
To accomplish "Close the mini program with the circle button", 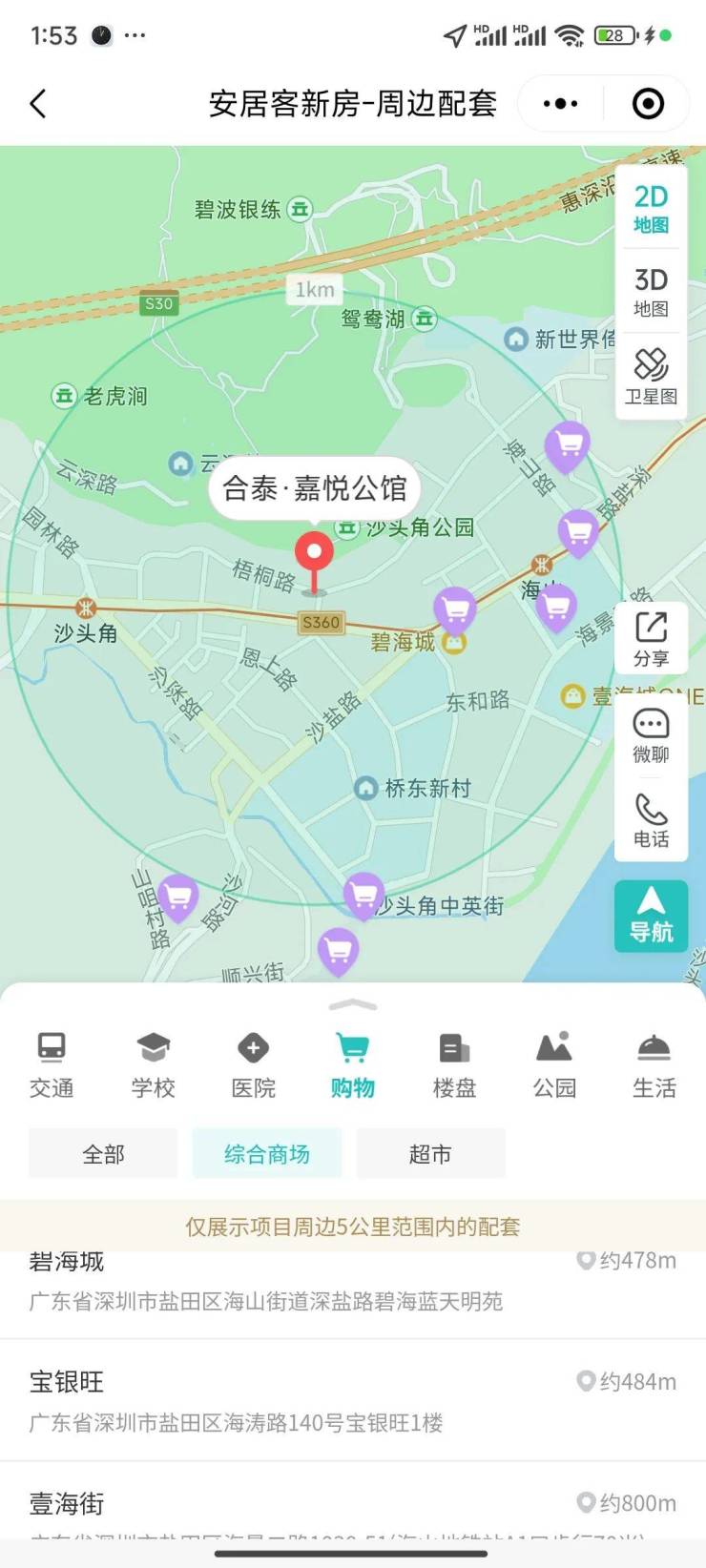I will coord(648,103).
